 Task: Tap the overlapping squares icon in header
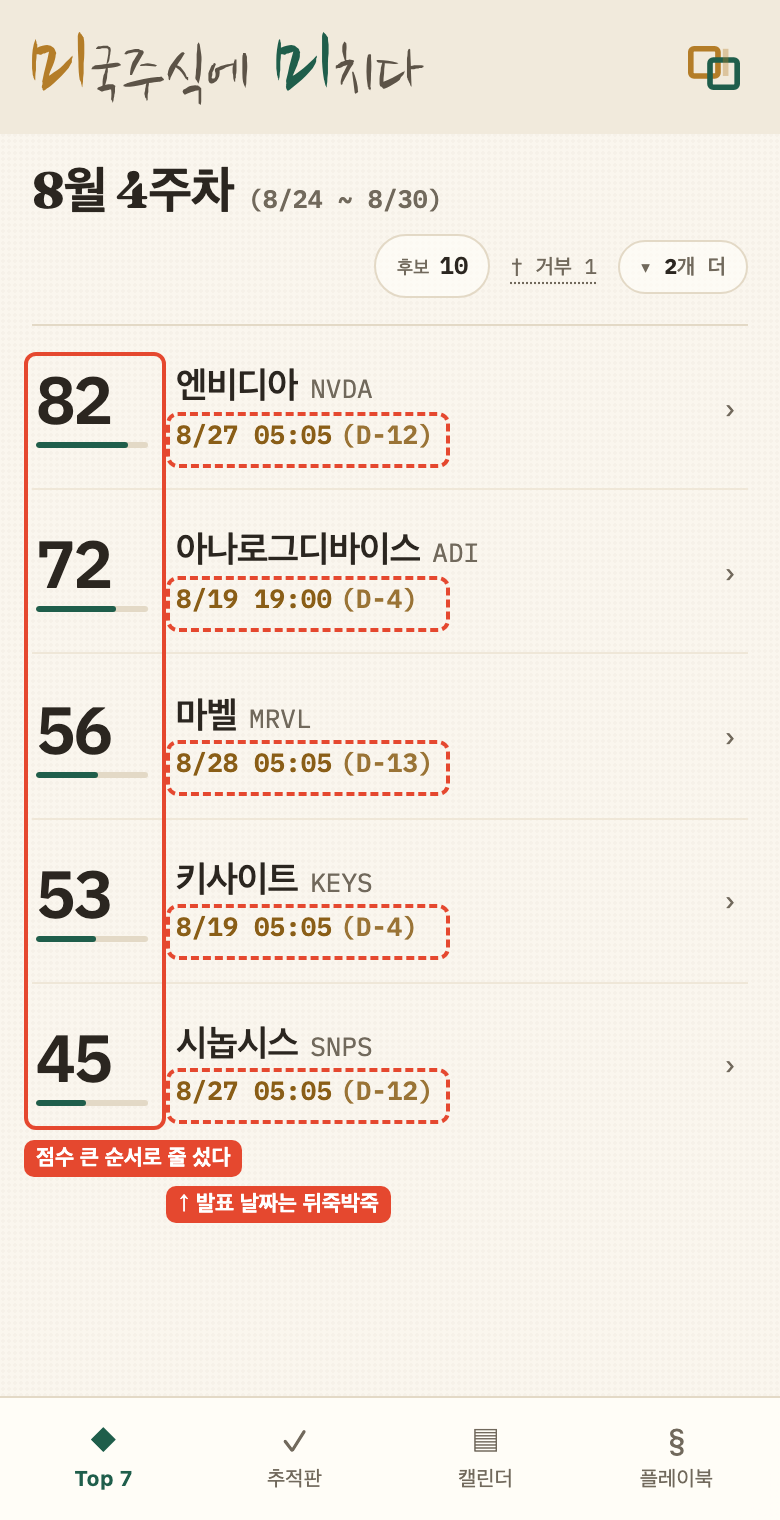pos(714,67)
